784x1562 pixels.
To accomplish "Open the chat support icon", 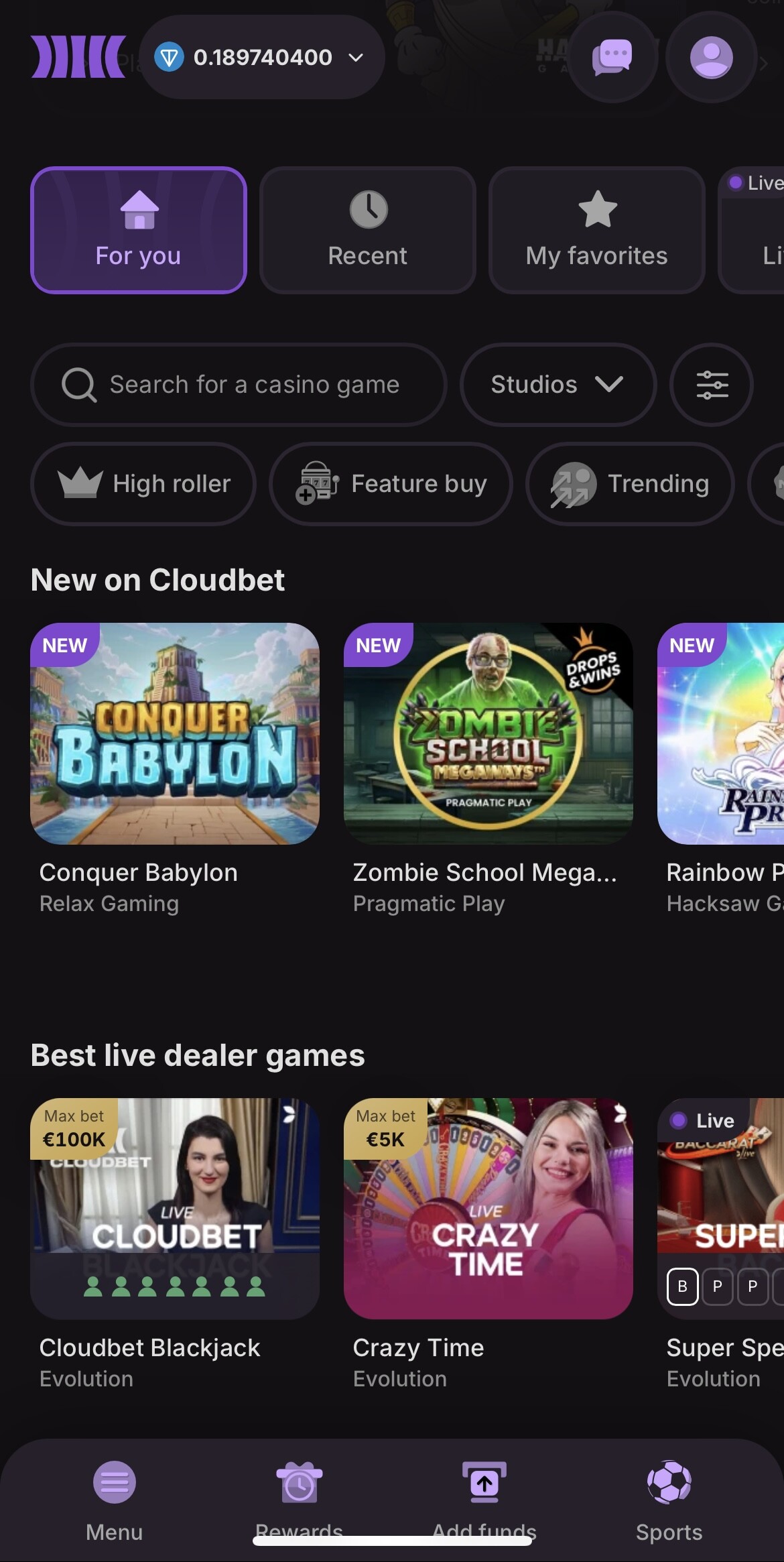I will coord(612,57).
